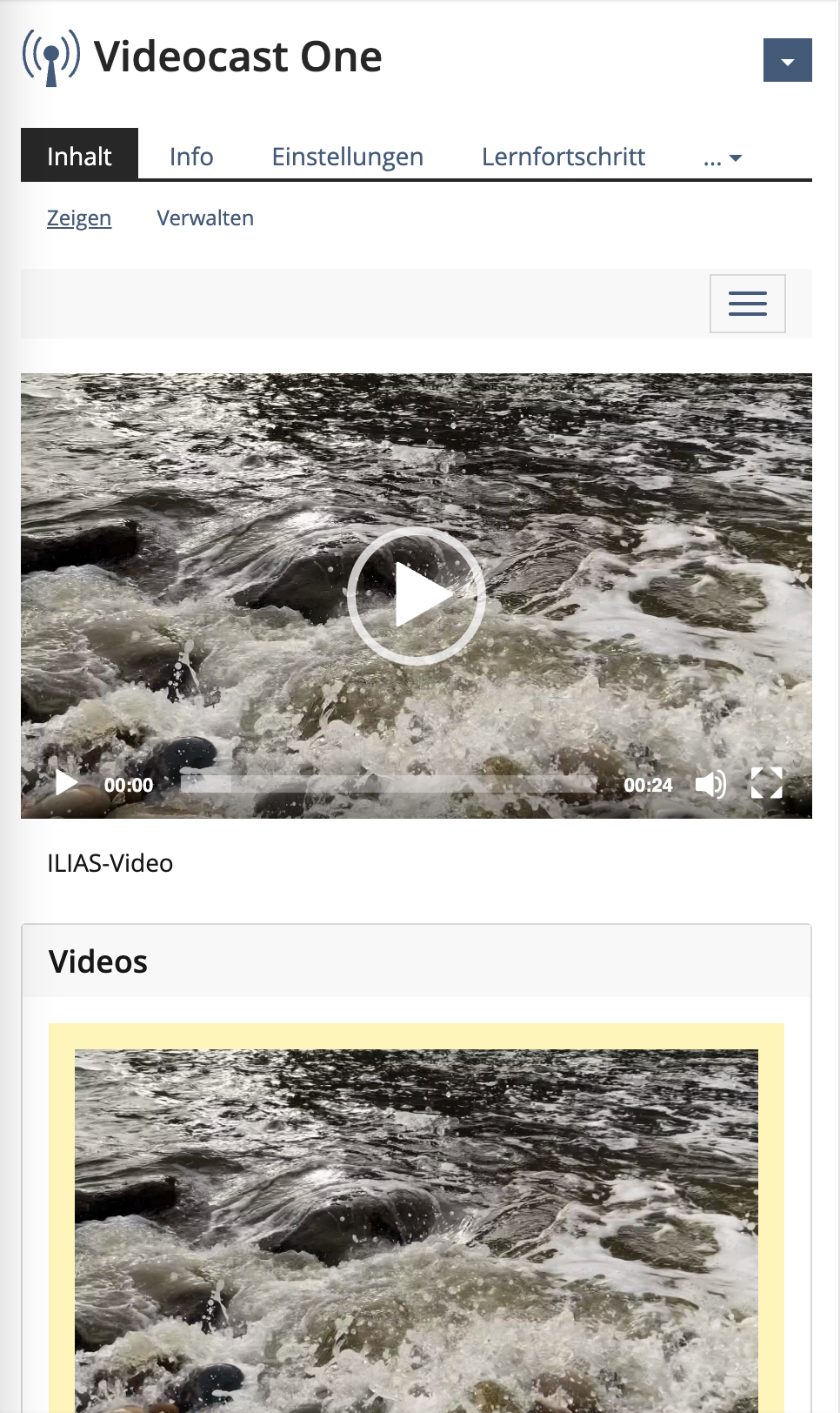Switch to the Info tab
Screen dimensions: 840x1413
tap(191, 157)
